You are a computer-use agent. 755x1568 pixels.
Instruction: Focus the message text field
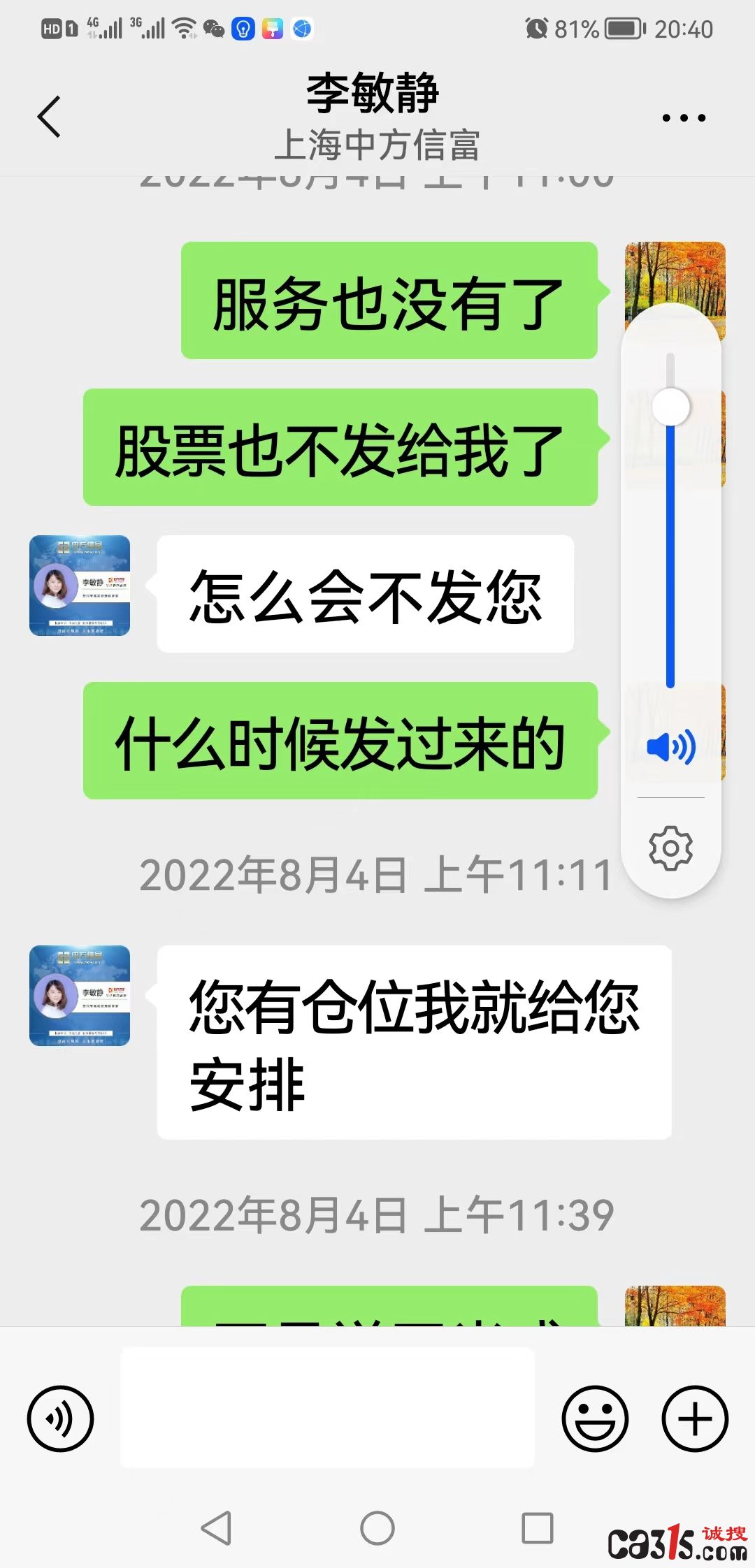pos(327,1407)
